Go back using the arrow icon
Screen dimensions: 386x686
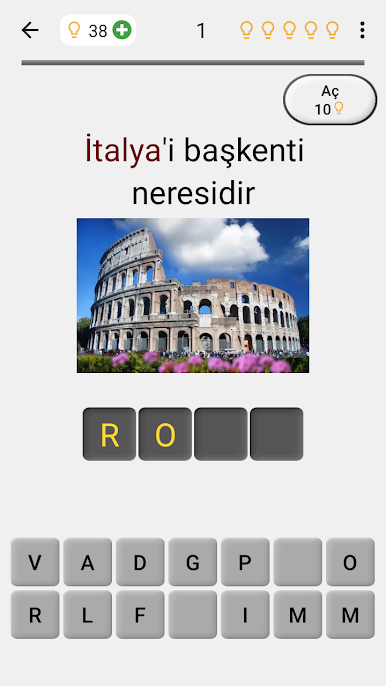click(x=30, y=30)
